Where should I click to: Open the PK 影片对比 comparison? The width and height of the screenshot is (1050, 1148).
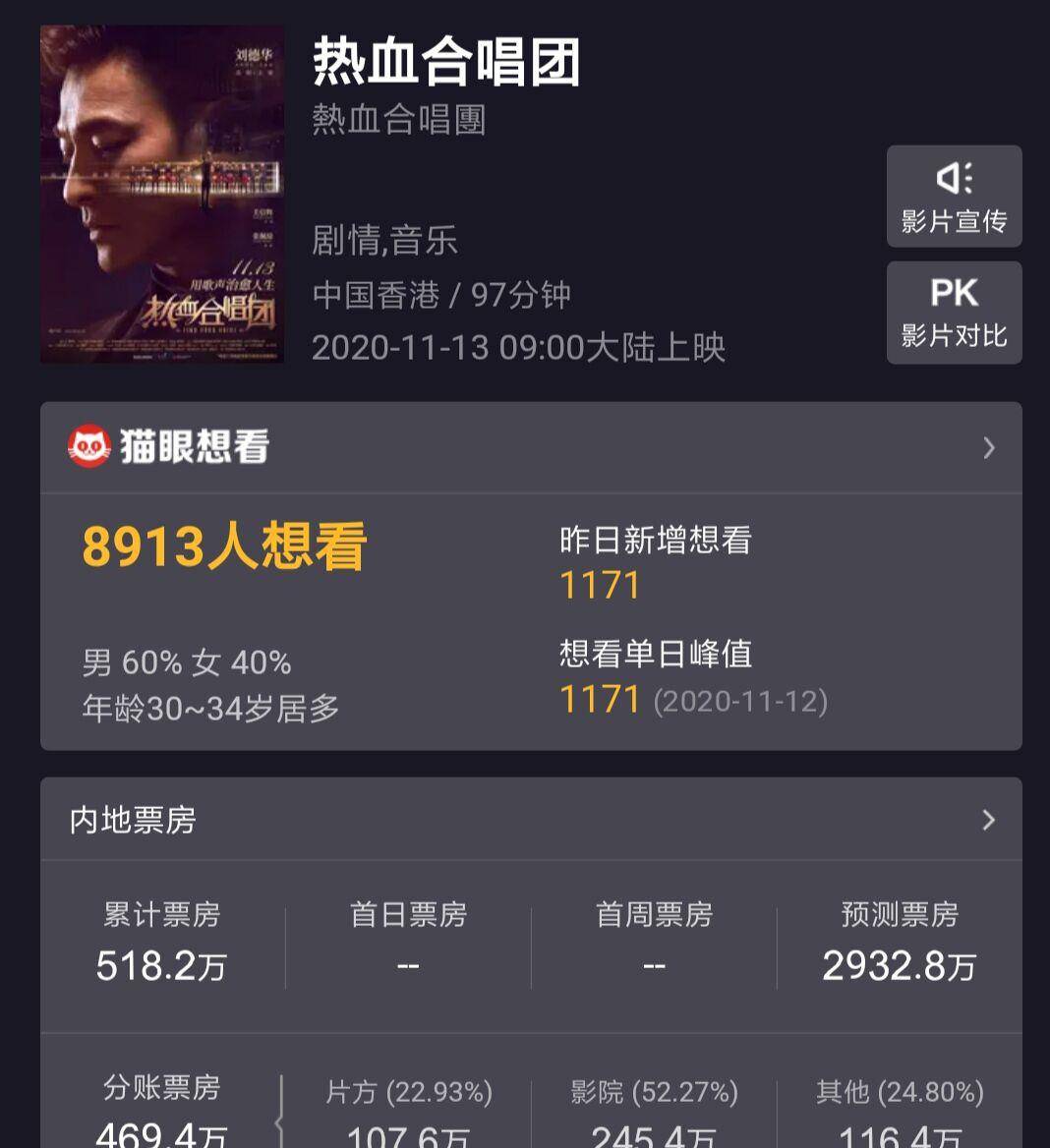(x=954, y=313)
